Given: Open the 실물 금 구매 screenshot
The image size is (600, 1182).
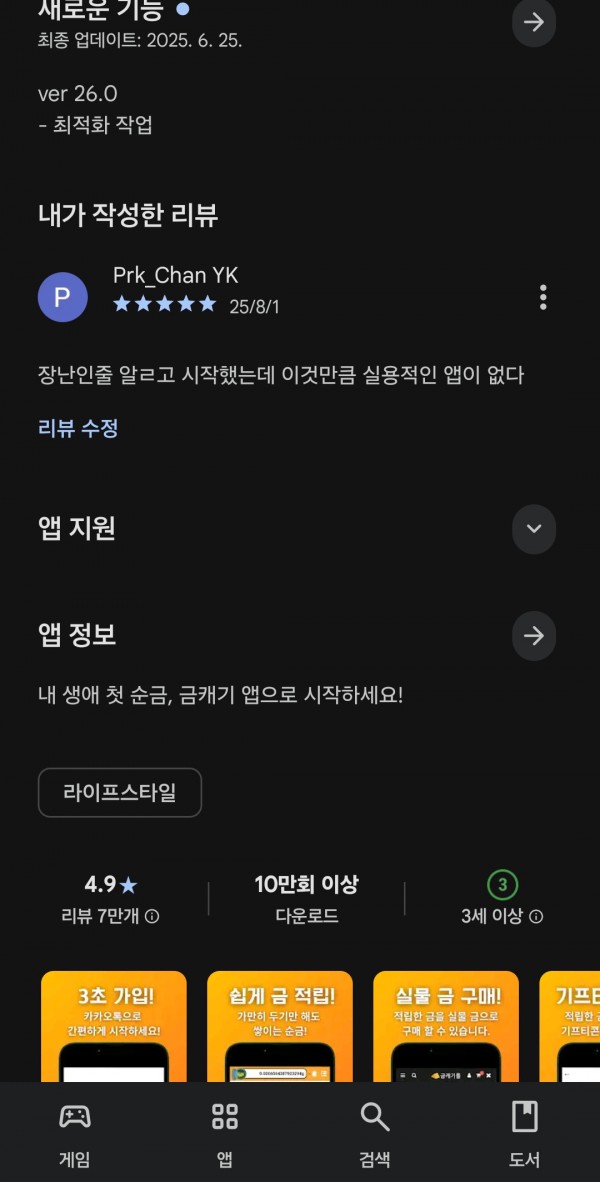Looking at the screenshot, I should point(446,1027).
